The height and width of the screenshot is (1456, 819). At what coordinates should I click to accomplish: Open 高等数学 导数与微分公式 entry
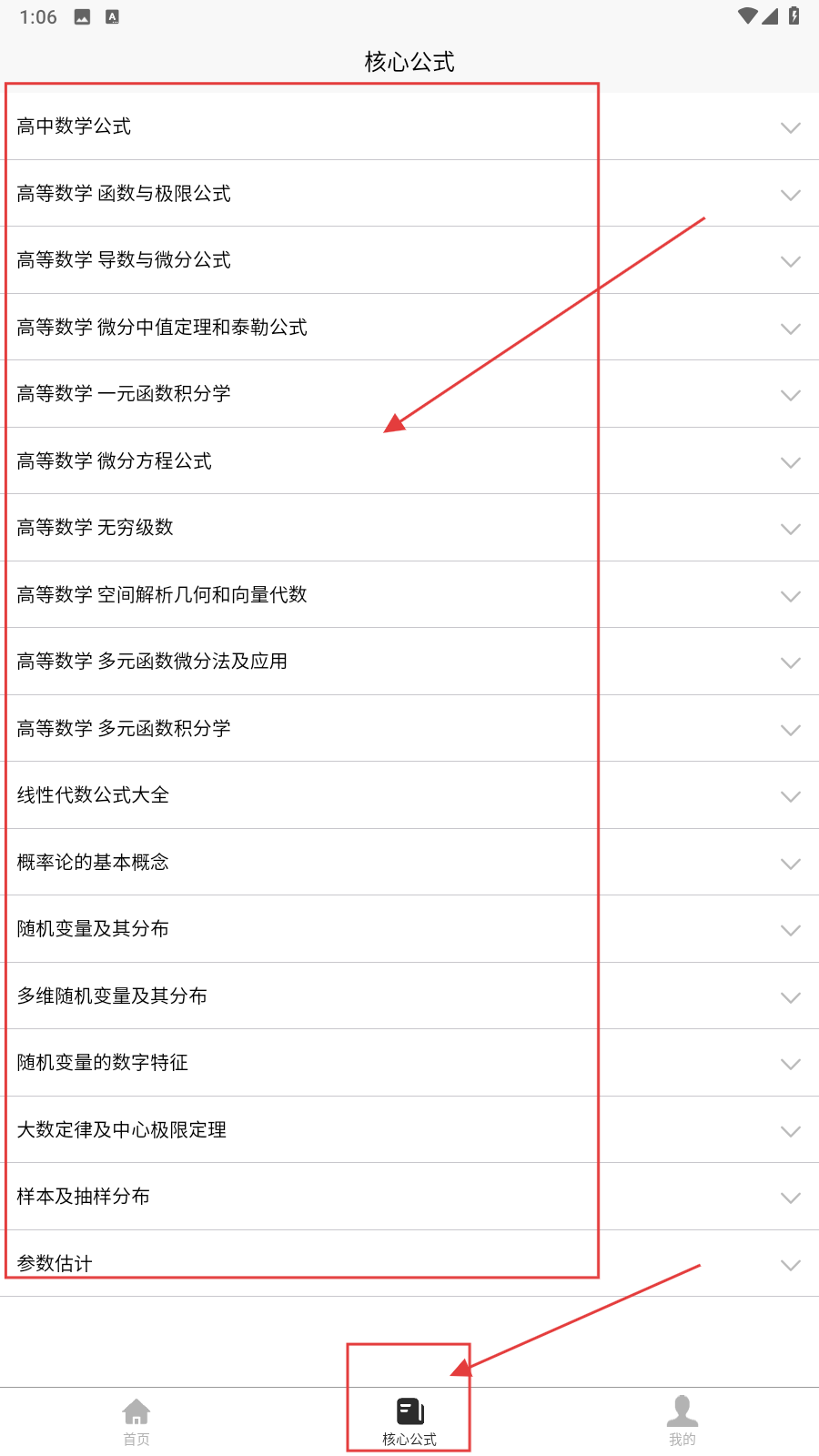click(x=409, y=260)
